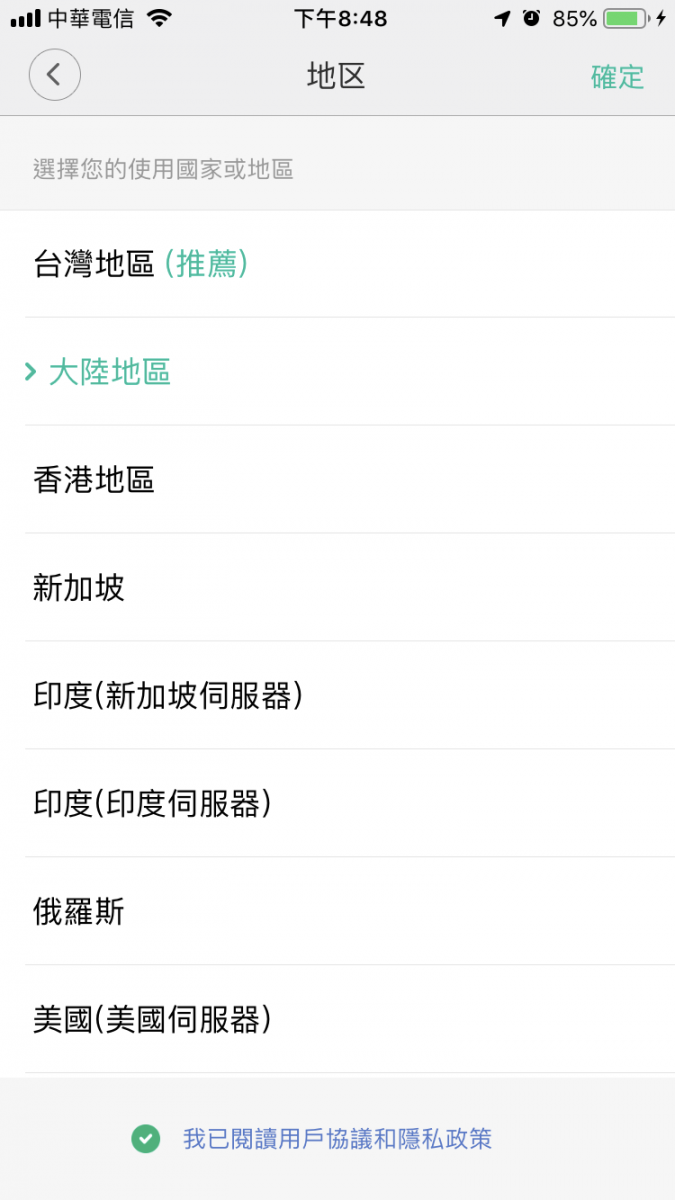Select 香港地區 region

pyautogui.click(x=94, y=480)
